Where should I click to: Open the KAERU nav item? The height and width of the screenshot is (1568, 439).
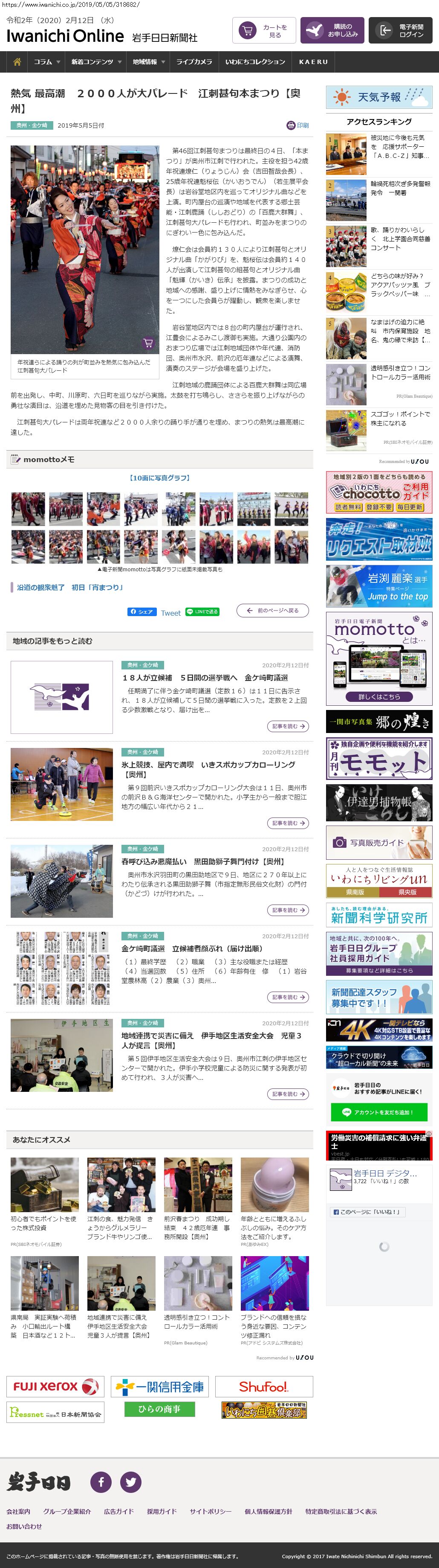tap(313, 61)
